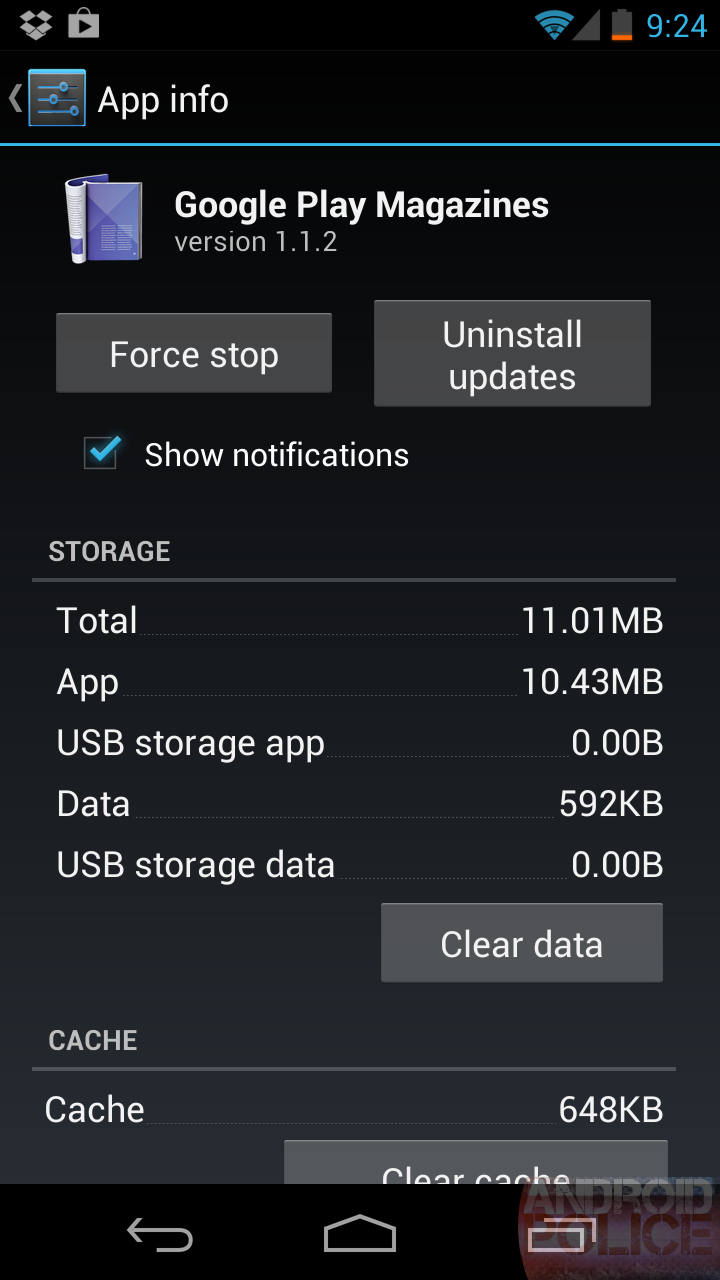Tap the Google Play Store notification icon
720x1280 pixels.
point(84,24)
